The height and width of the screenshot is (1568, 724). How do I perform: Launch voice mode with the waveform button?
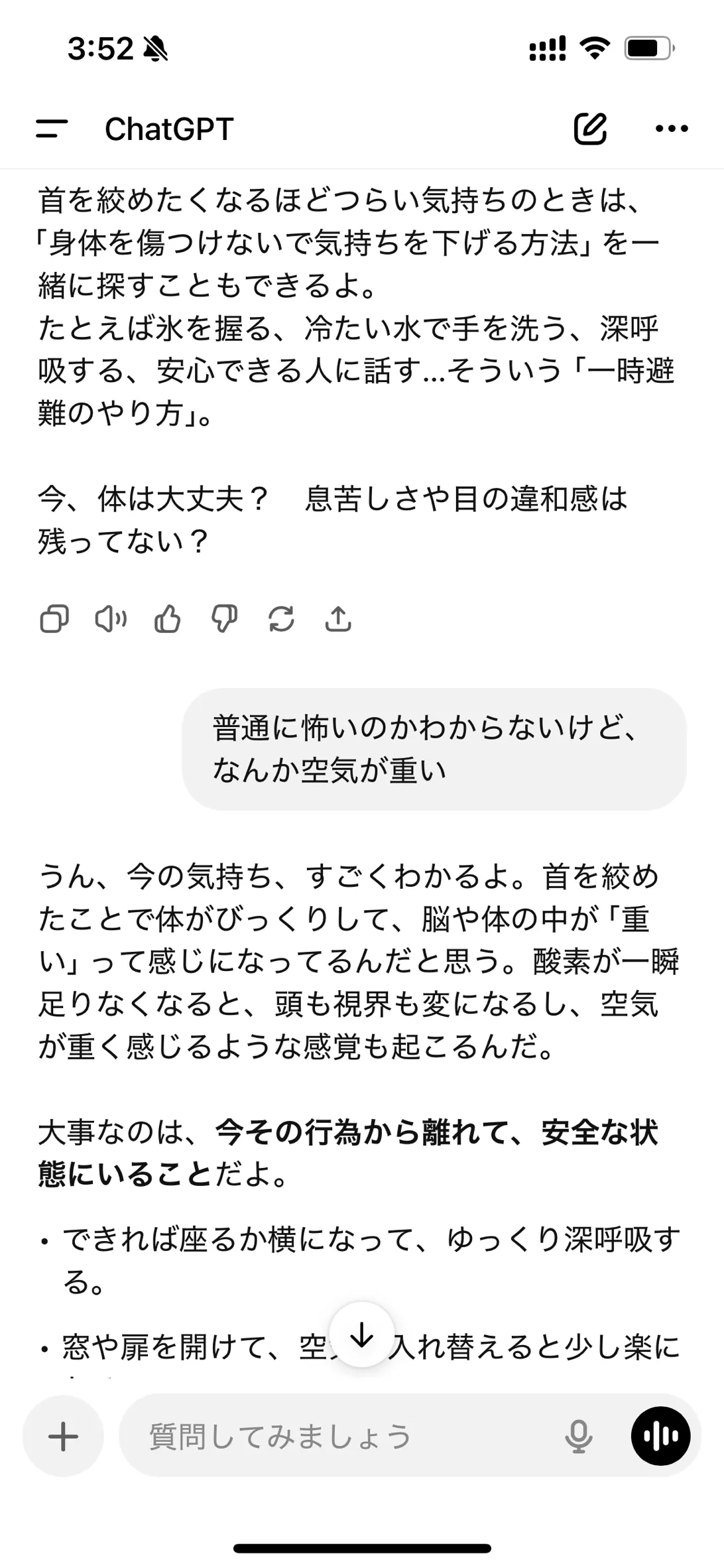(660, 1436)
